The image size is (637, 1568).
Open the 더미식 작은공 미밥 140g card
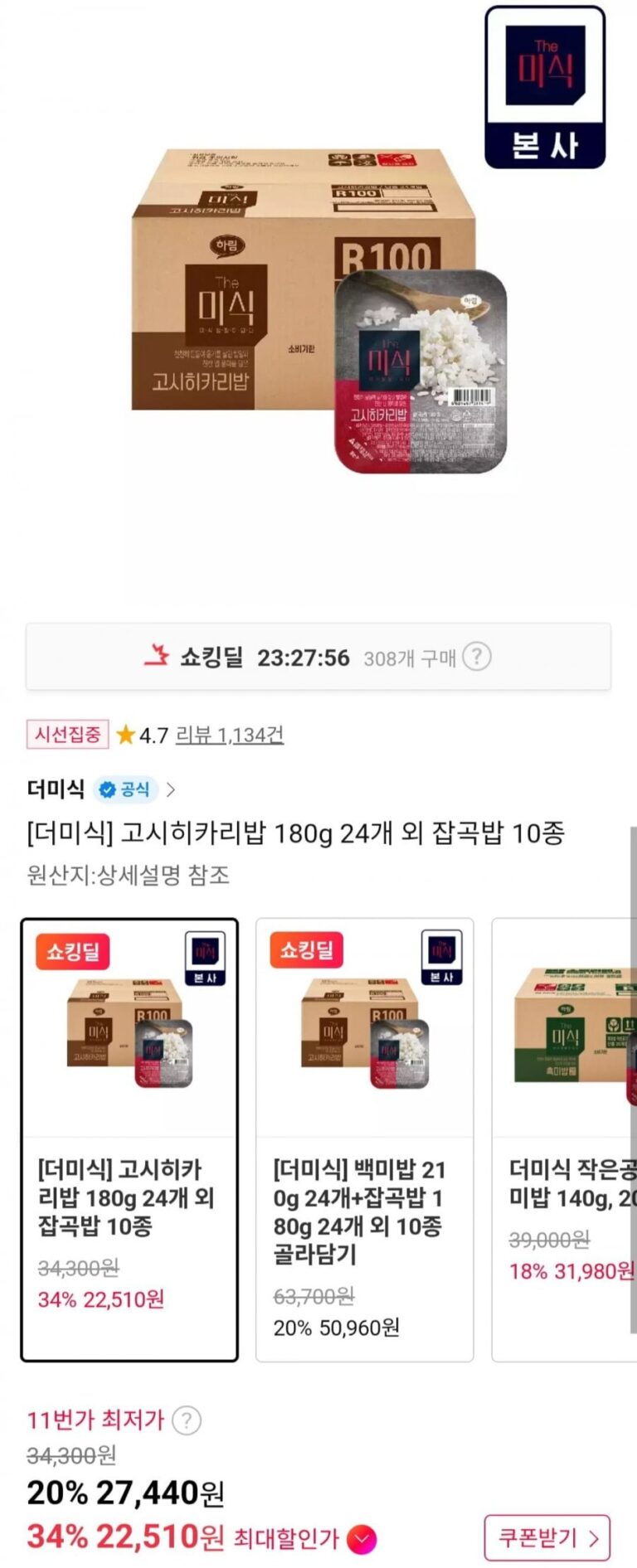coord(566,1139)
